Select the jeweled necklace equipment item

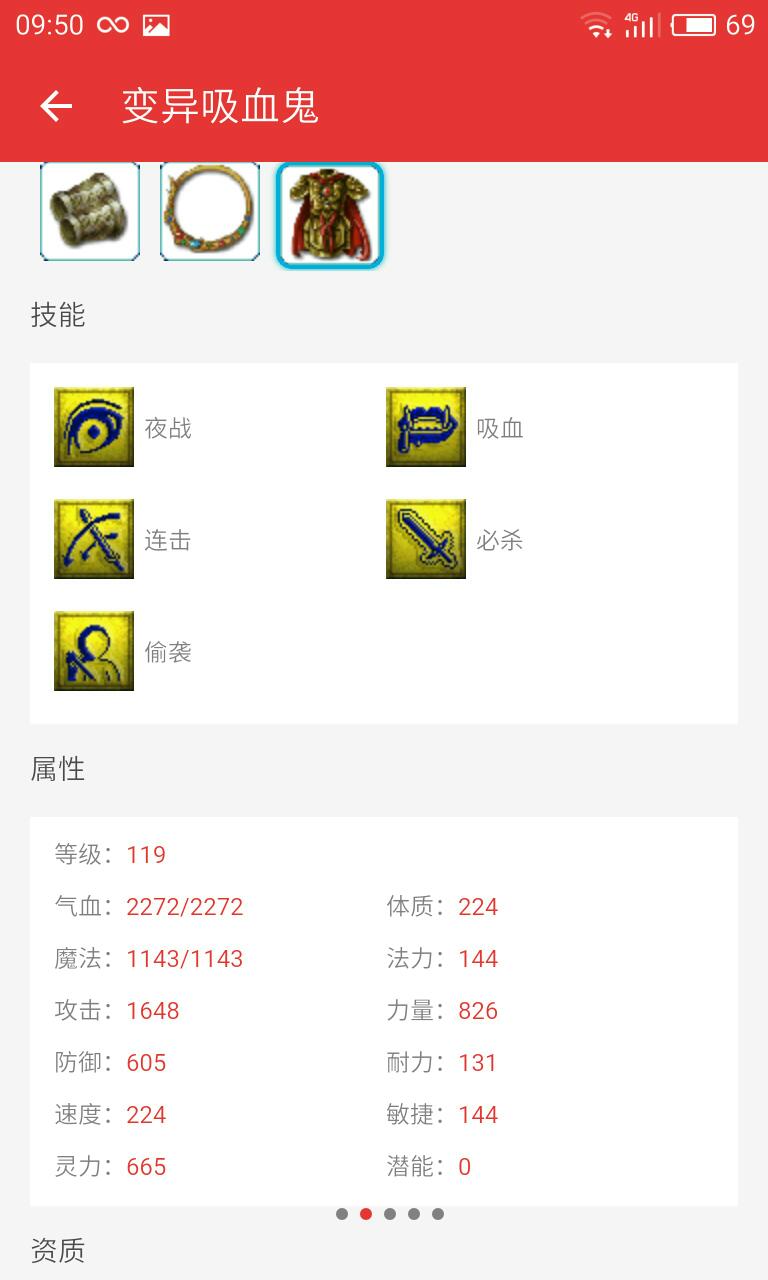pyautogui.click(x=210, y=212)
